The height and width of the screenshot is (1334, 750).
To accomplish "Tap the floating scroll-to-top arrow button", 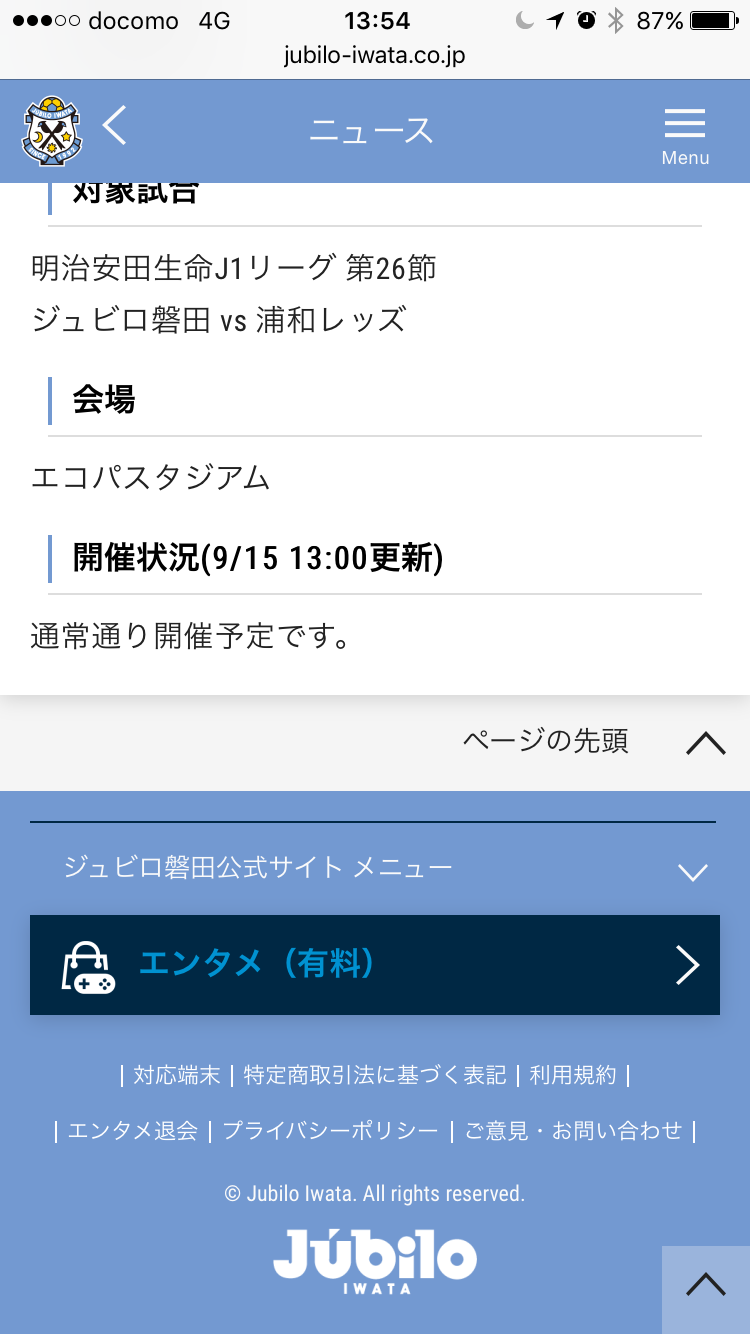I will (706, 1288).
